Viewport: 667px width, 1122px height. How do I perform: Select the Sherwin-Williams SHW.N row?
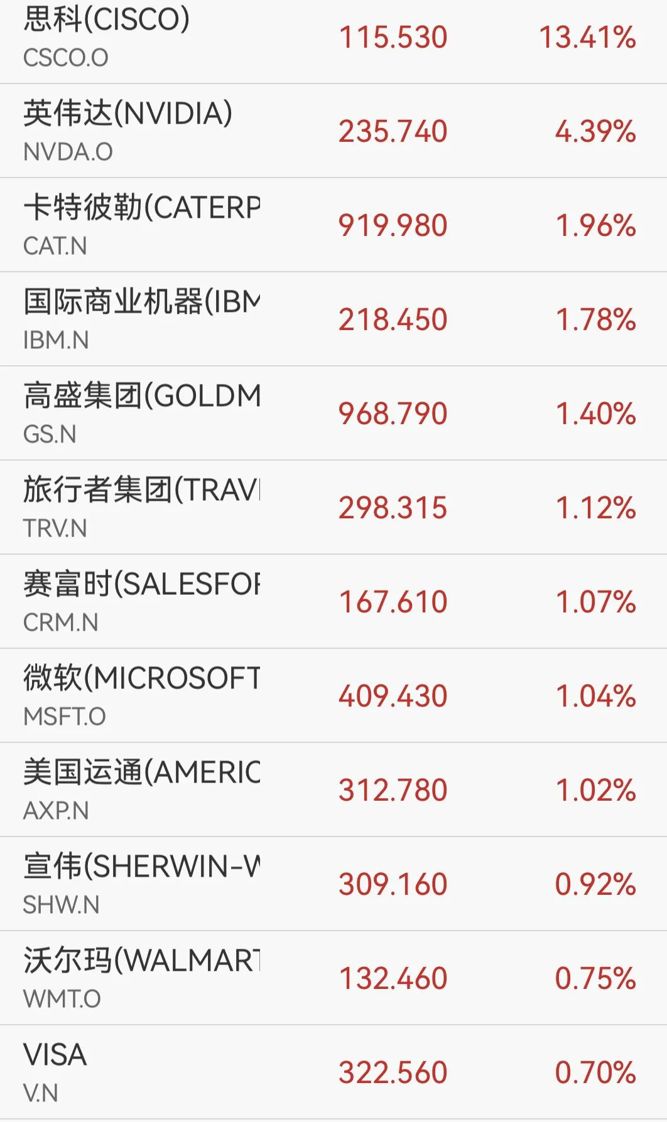click(334, 884)
